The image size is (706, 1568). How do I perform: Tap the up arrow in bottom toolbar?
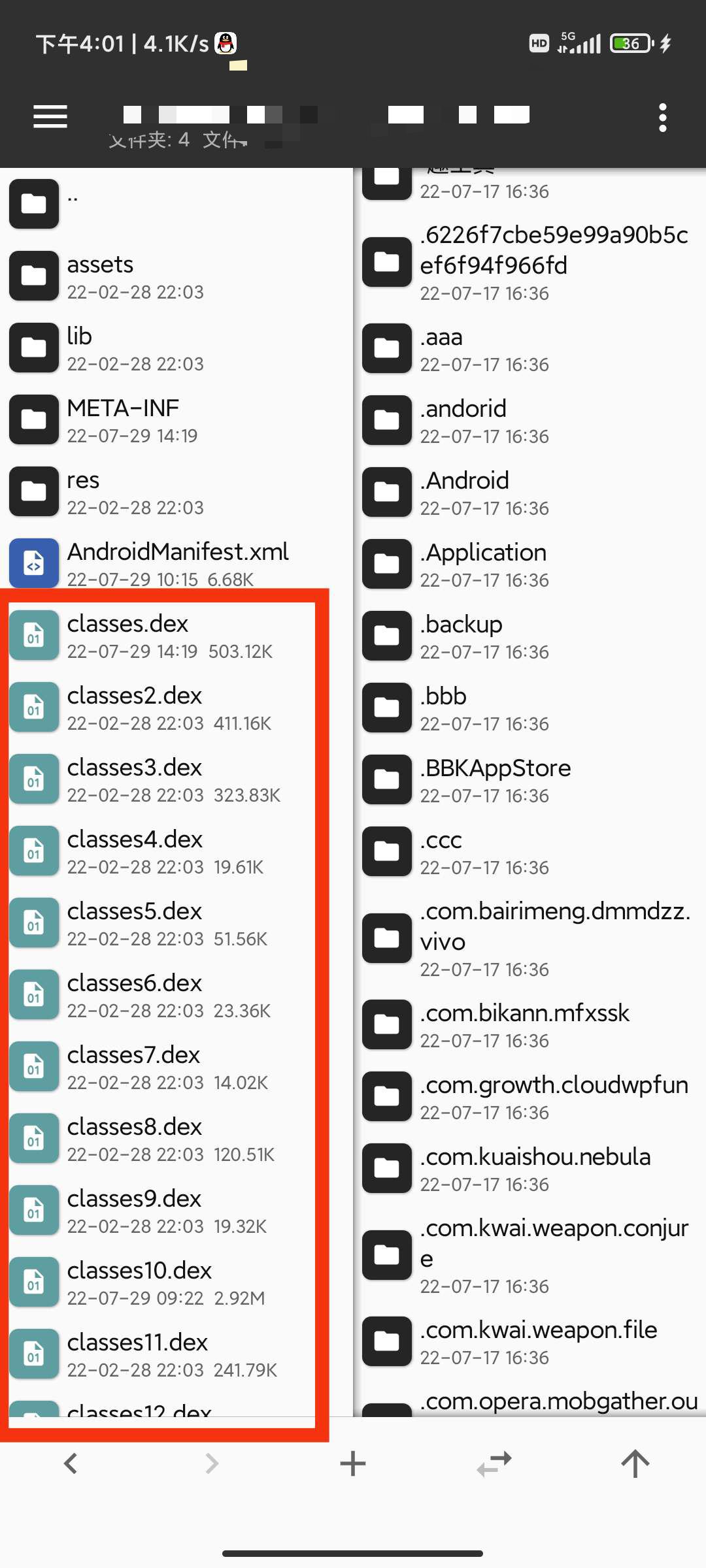pyautogui.click(x=635, y=1463)
